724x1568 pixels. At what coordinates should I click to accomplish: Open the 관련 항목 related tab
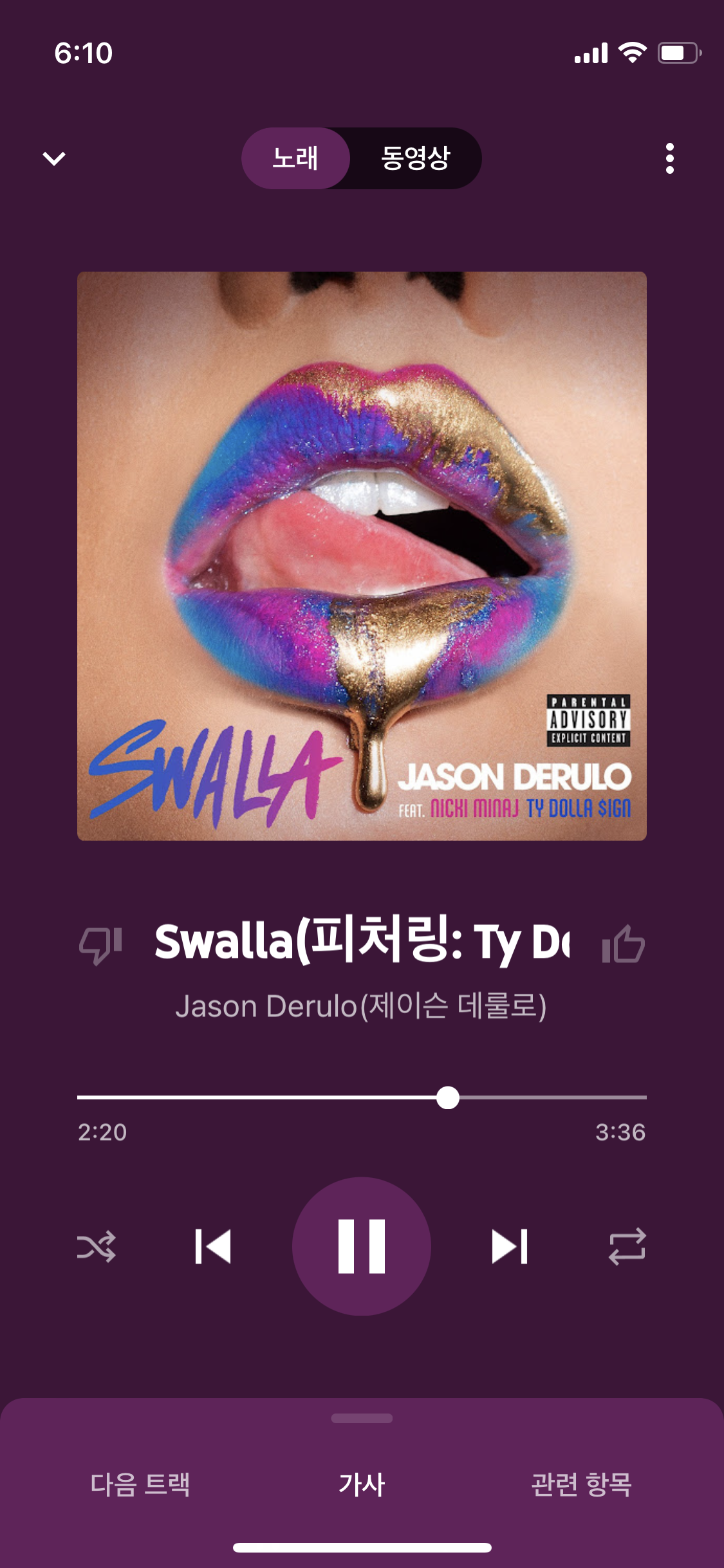581,1484
